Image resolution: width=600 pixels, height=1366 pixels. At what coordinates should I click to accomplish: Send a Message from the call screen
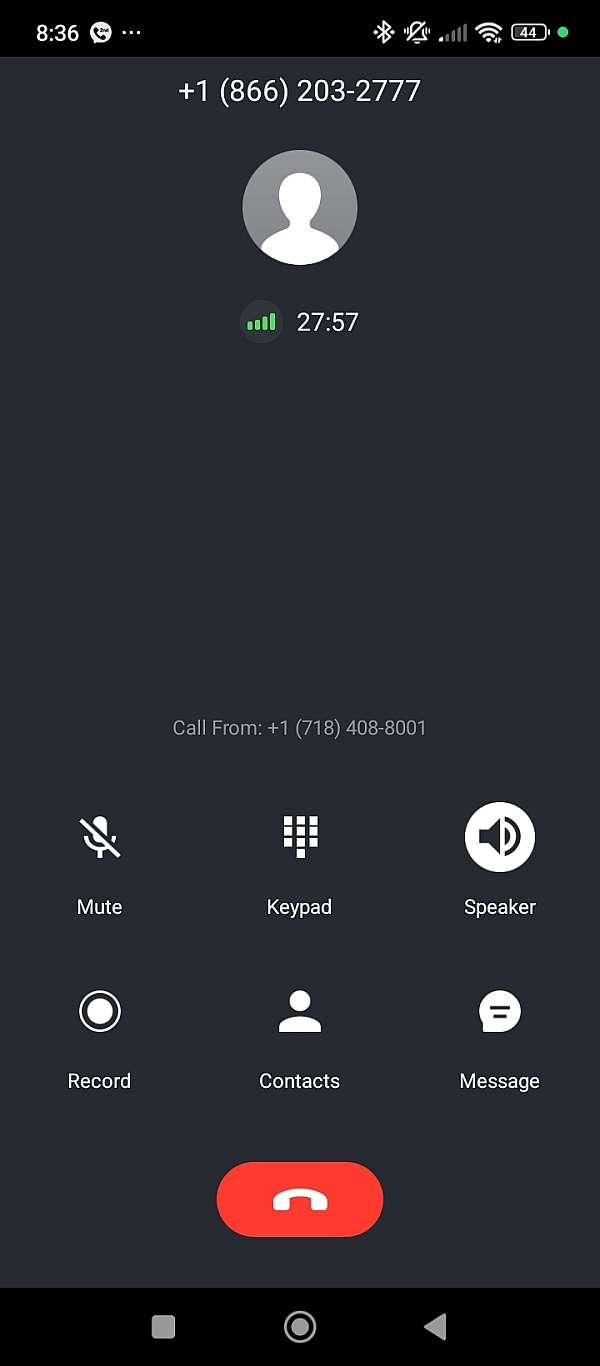pyautogui.click(x=500, y=1011)
